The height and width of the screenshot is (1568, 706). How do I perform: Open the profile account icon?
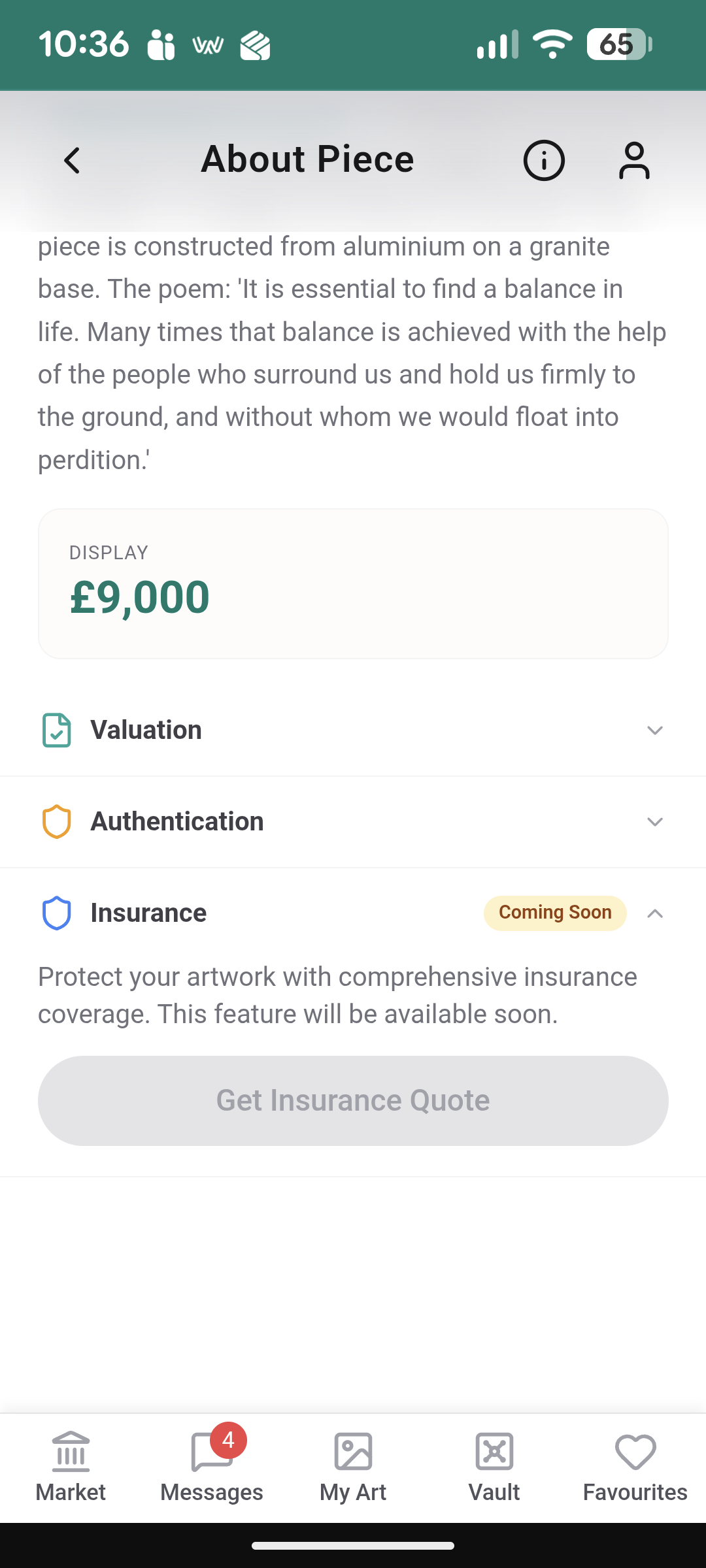pyautogui.click(x=633, y=160)
